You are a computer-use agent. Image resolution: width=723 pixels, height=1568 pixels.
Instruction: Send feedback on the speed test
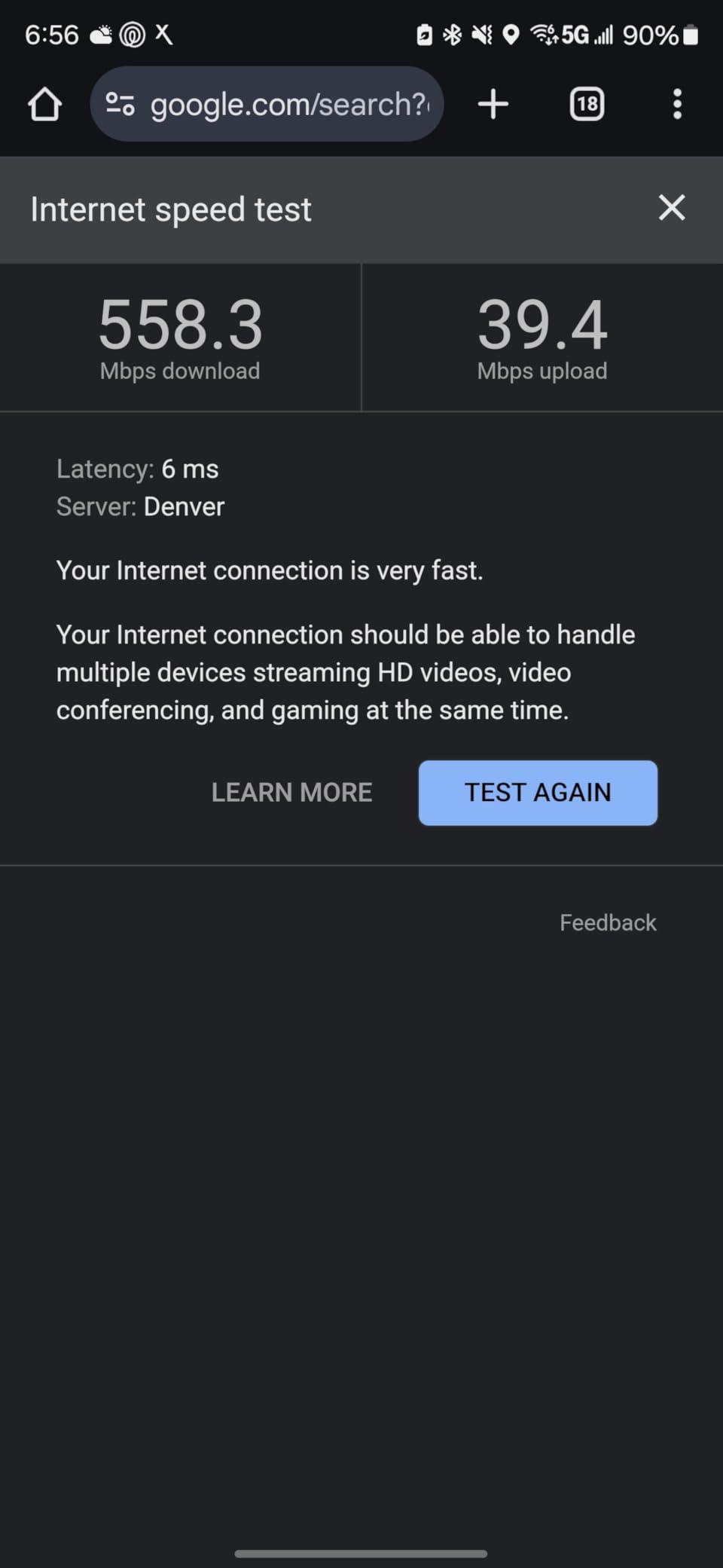(x=608, y=923)
